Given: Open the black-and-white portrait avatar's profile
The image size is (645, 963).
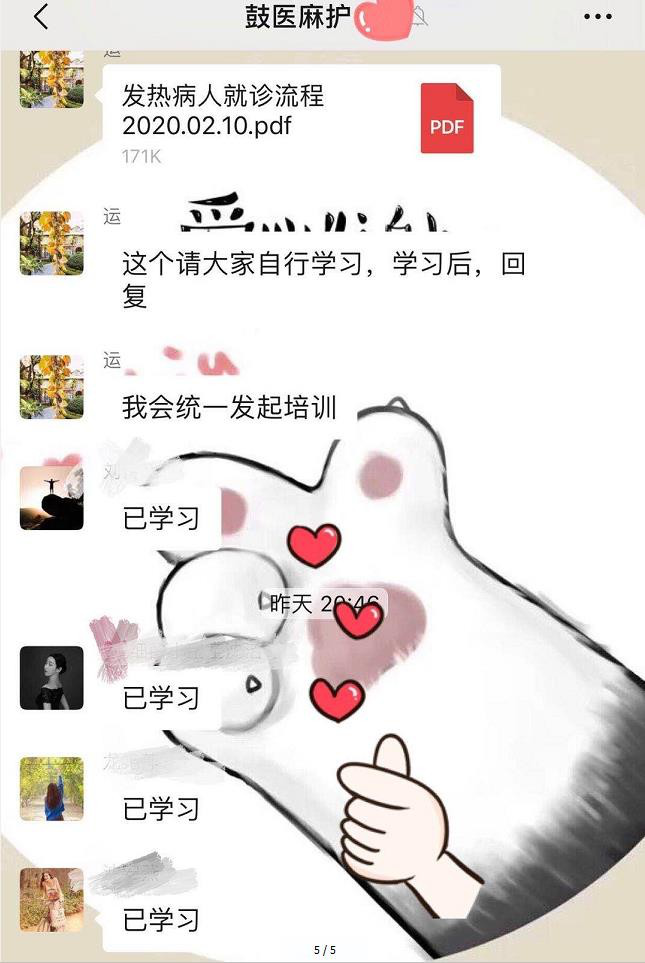Looking at the screenshot, I should 51,678.
